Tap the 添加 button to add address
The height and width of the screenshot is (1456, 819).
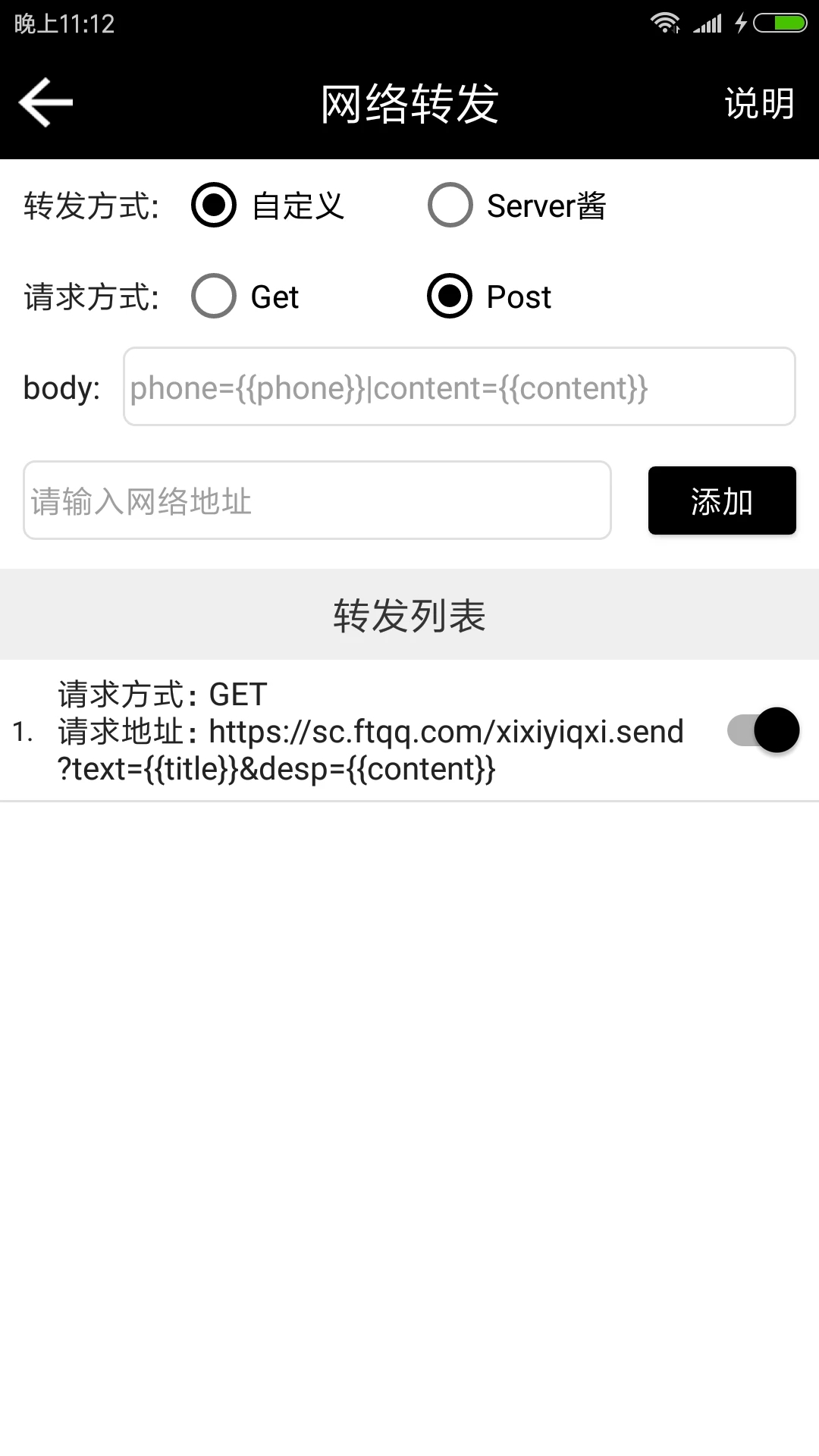[x=721, y=500]
